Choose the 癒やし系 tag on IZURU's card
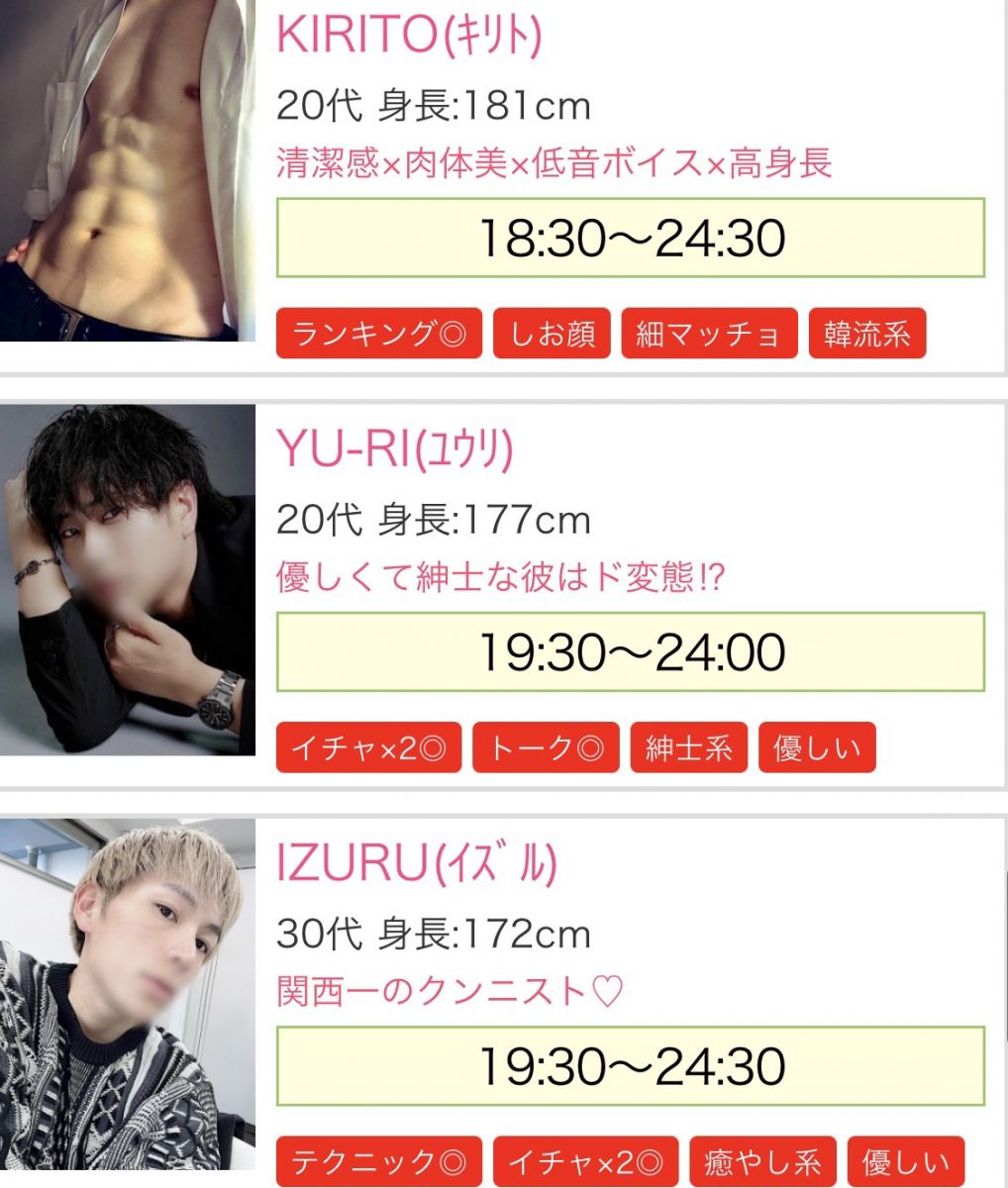Viewport: 1008px width, 1188px height. click(x=762, y=1161)
